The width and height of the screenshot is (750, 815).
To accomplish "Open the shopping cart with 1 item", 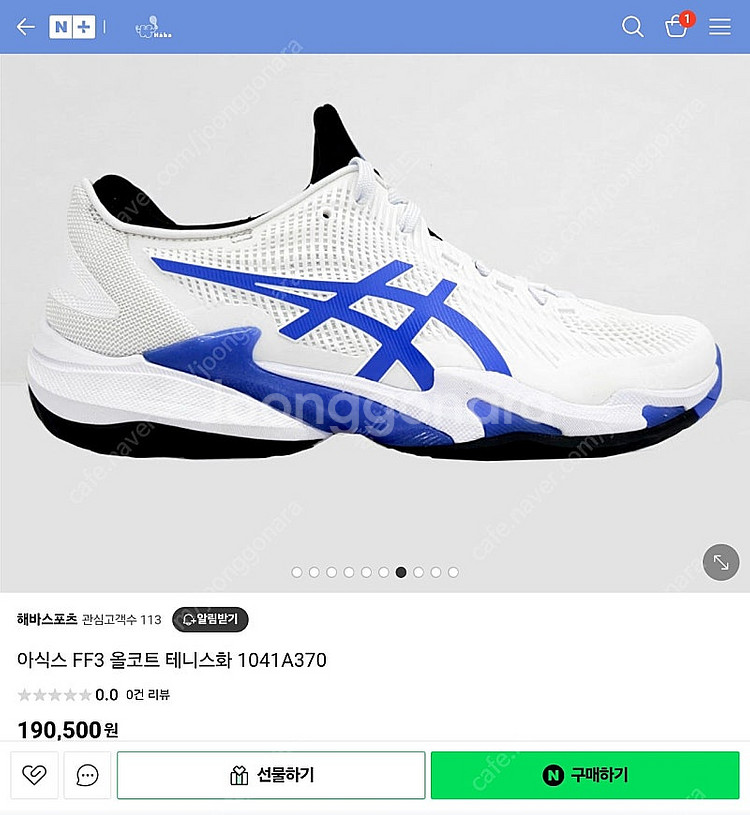I will (x=677, y=29).
